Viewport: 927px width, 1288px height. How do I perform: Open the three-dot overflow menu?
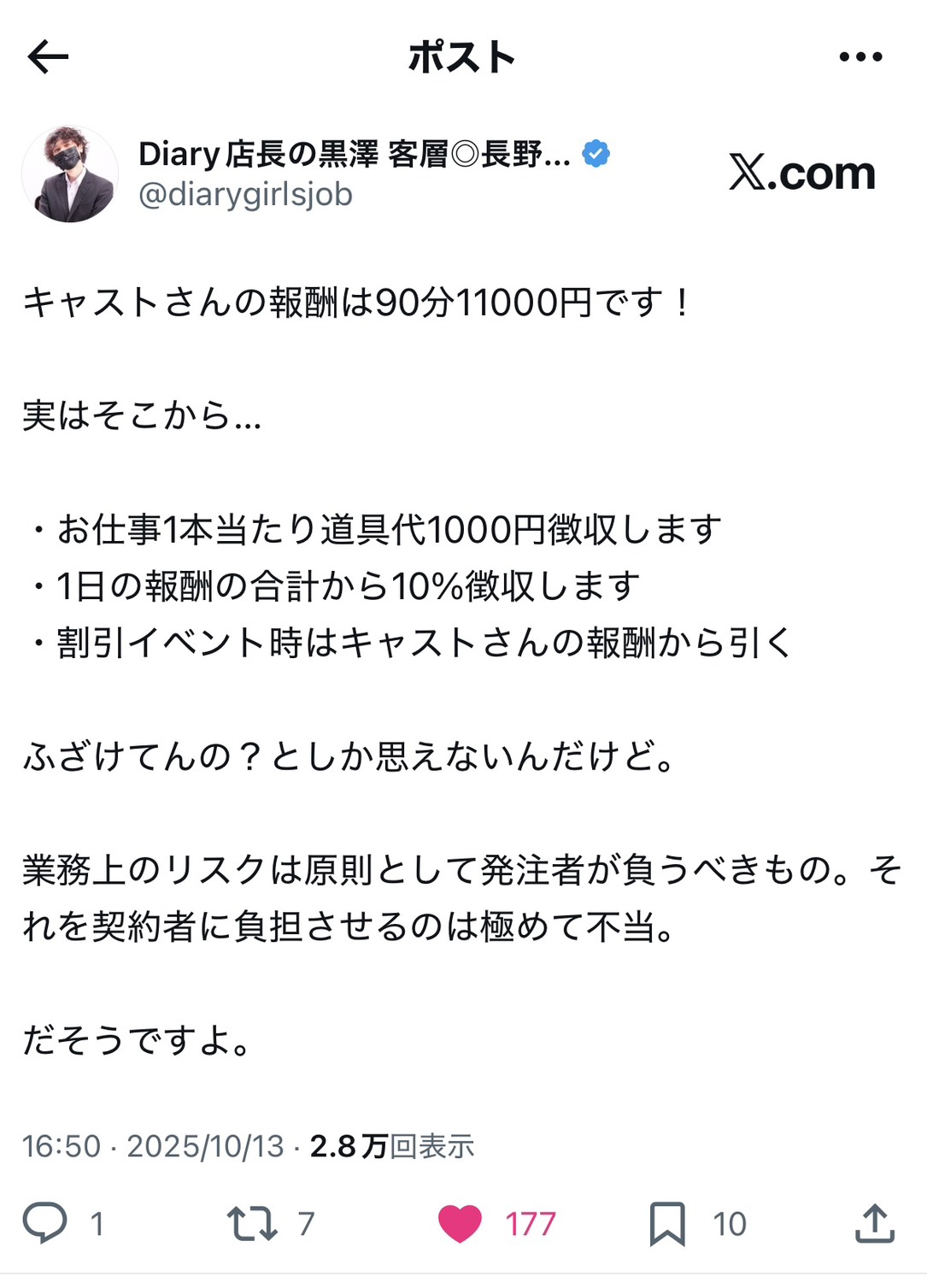pos(860,57)
